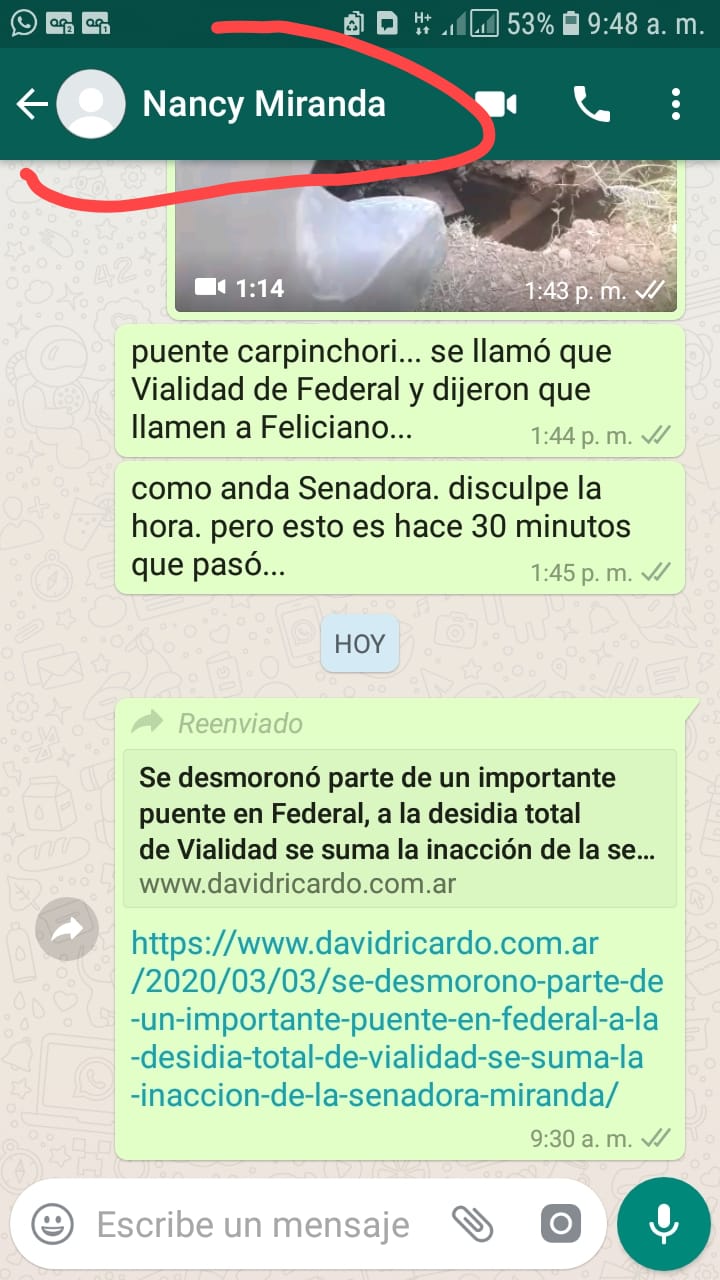
Task: Open the davidricardo.com.ar link preview card
Action: [400, 828]
